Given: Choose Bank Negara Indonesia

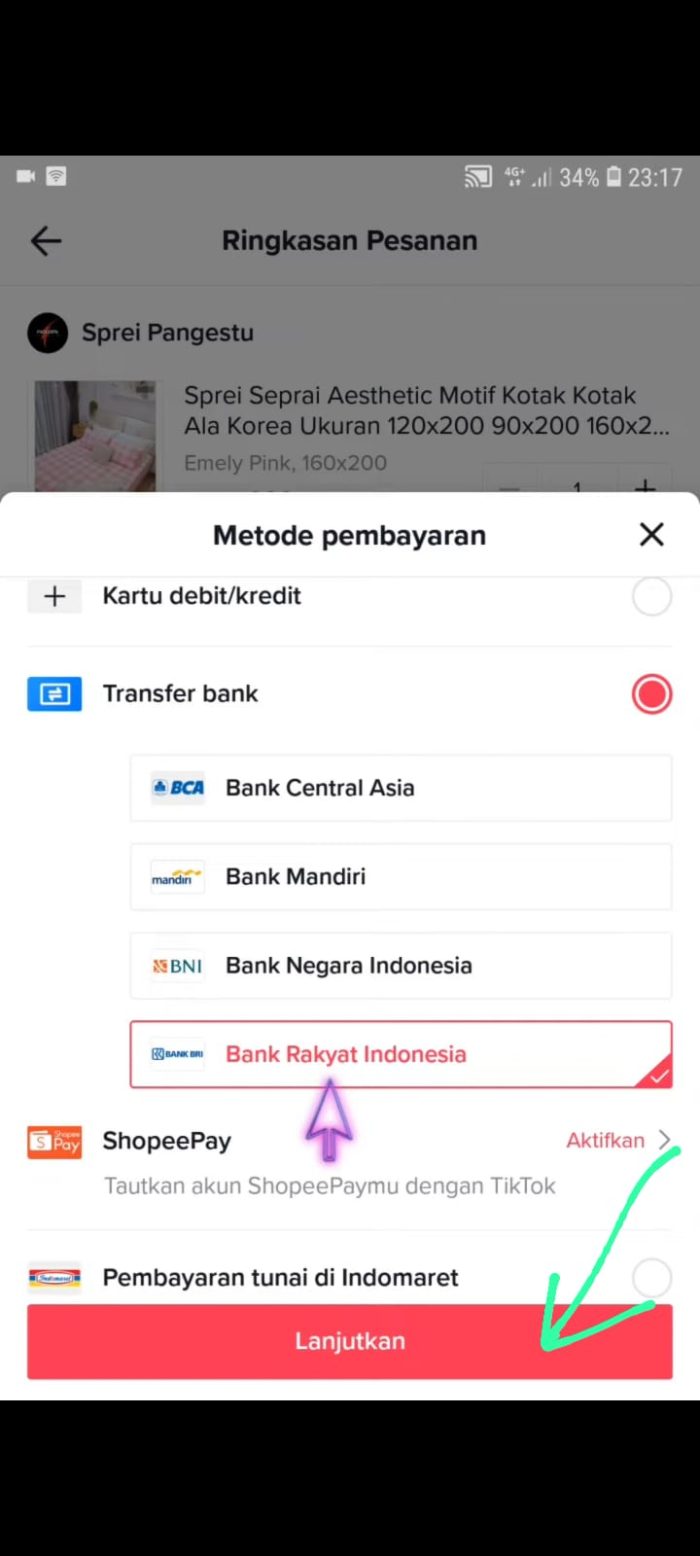Looking at the screenshot, I should point(400,966).
